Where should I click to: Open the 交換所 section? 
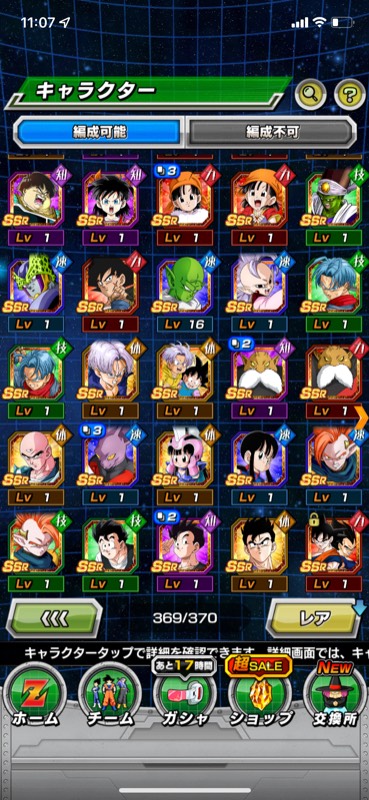[335, 697]
